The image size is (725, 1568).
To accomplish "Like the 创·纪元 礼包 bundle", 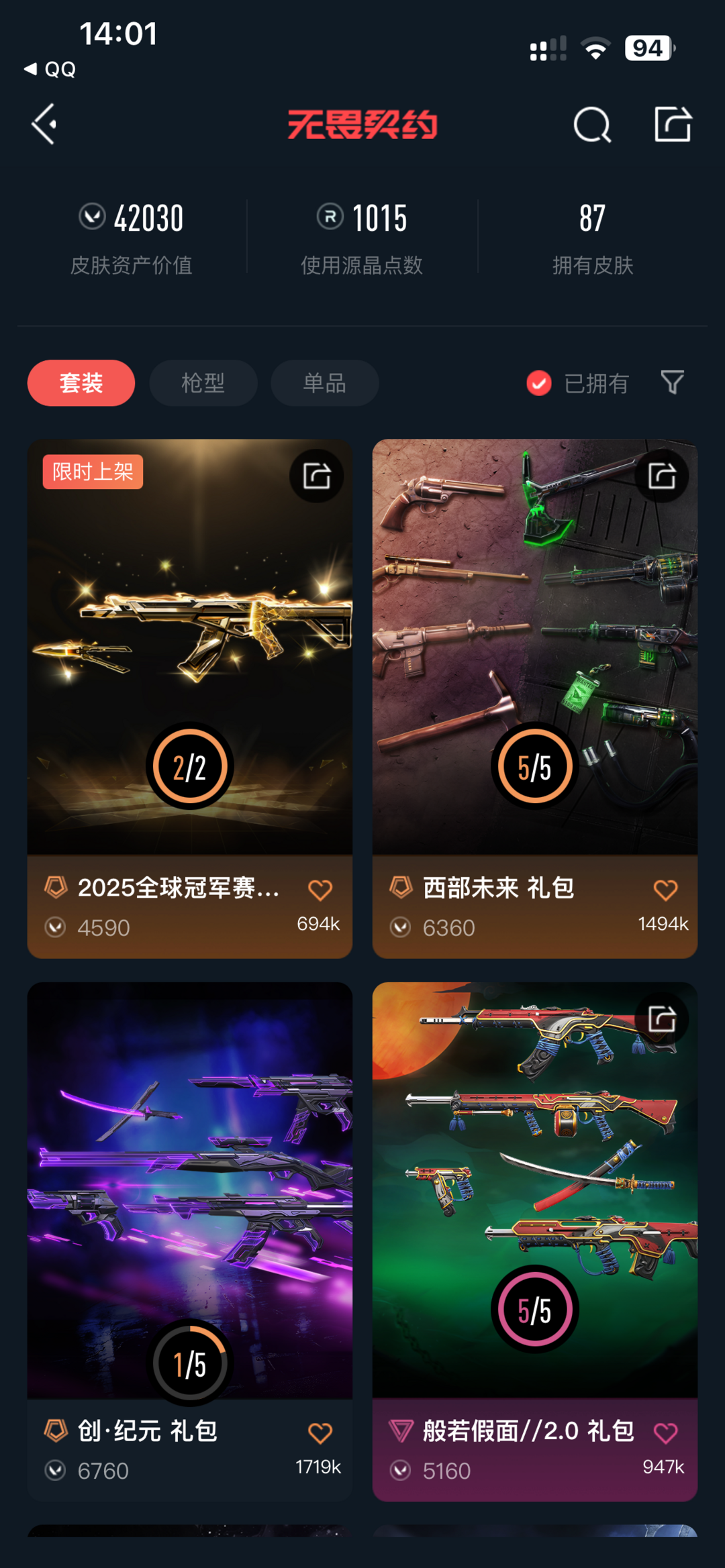I will pyautogui.click(x=320, y=1433).
